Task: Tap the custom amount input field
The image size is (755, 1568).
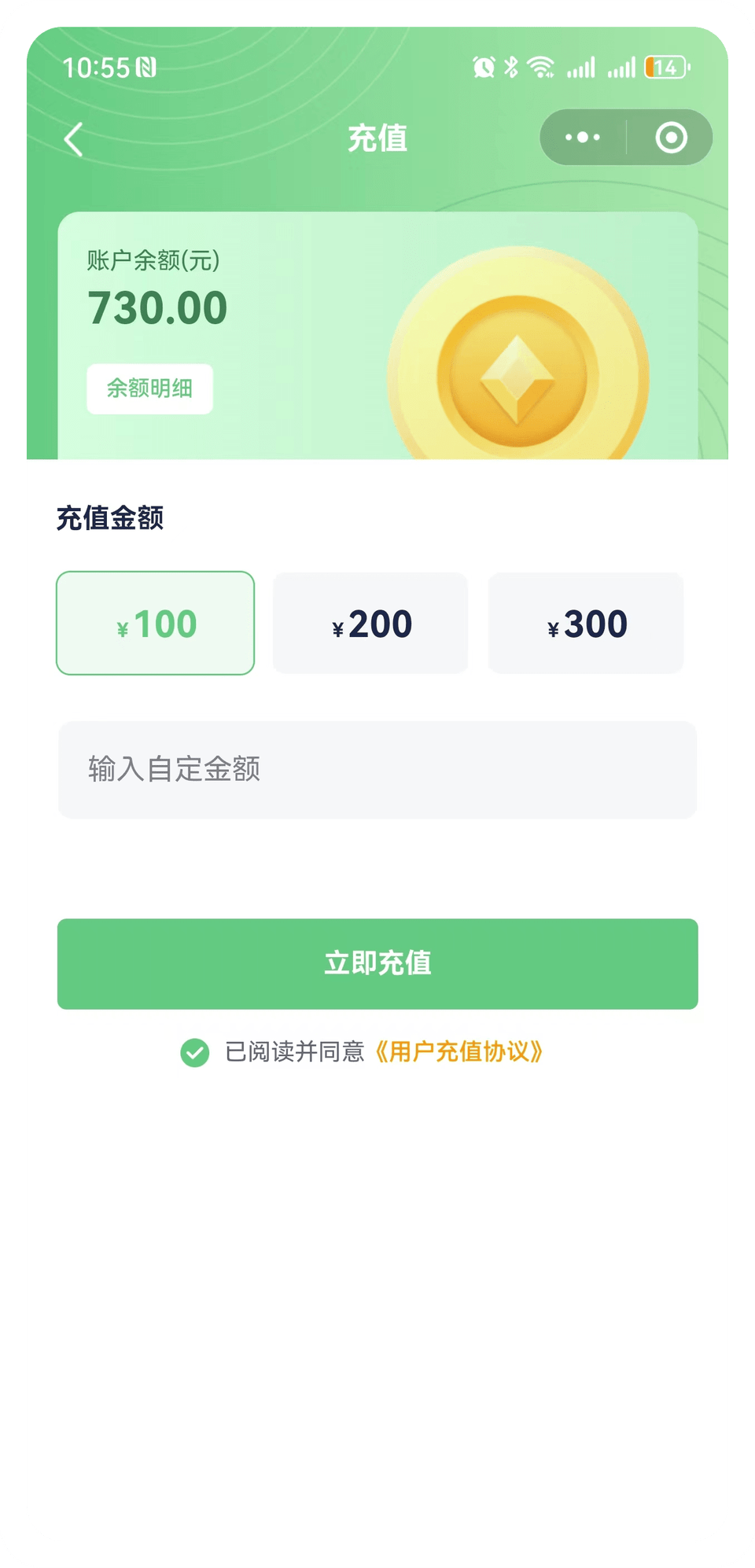Action: coord(377,769)
